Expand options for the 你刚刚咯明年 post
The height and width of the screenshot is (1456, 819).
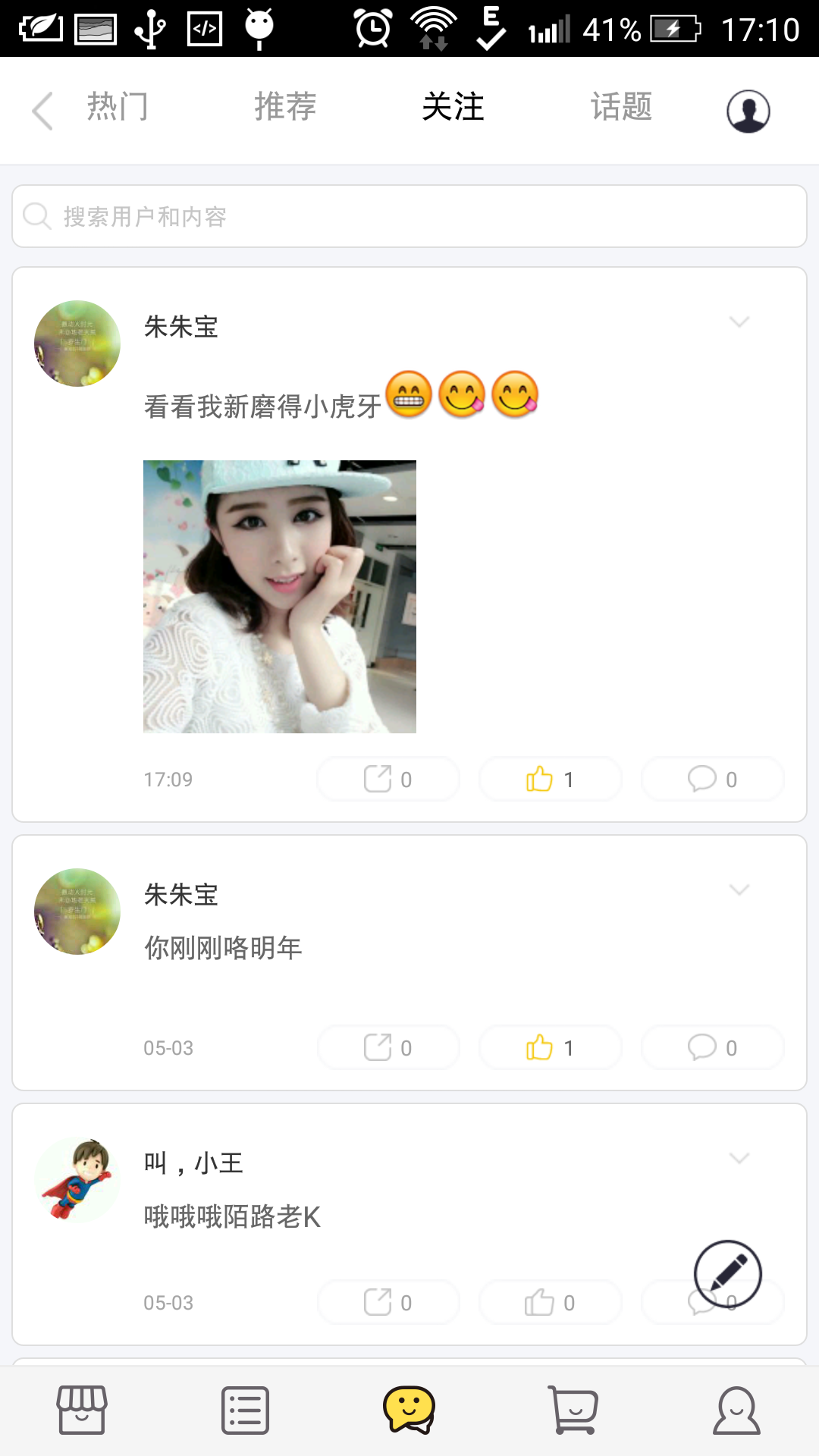739,890
